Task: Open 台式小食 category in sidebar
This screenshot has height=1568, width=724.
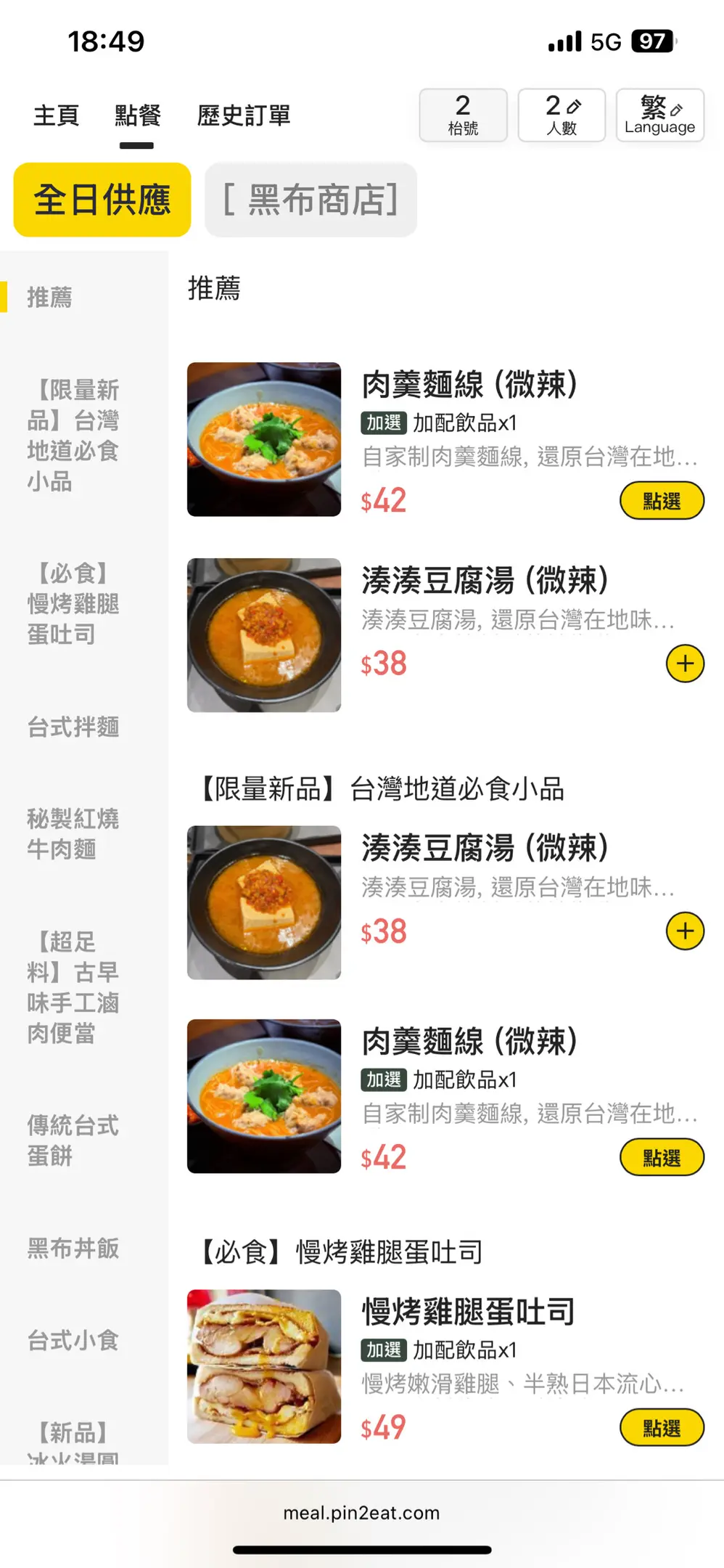Action: pos(73,1340)
